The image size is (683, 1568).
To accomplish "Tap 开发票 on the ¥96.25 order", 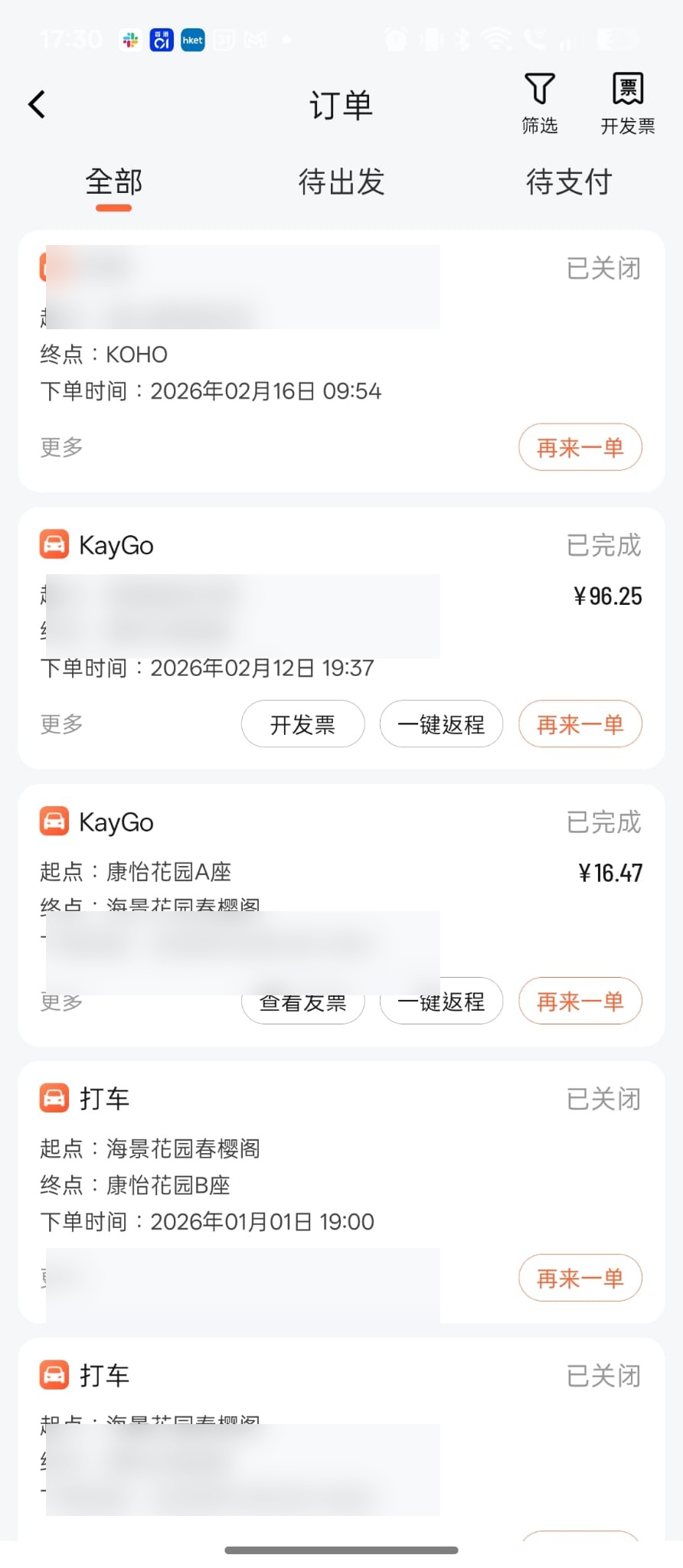I will coord(302,724).
